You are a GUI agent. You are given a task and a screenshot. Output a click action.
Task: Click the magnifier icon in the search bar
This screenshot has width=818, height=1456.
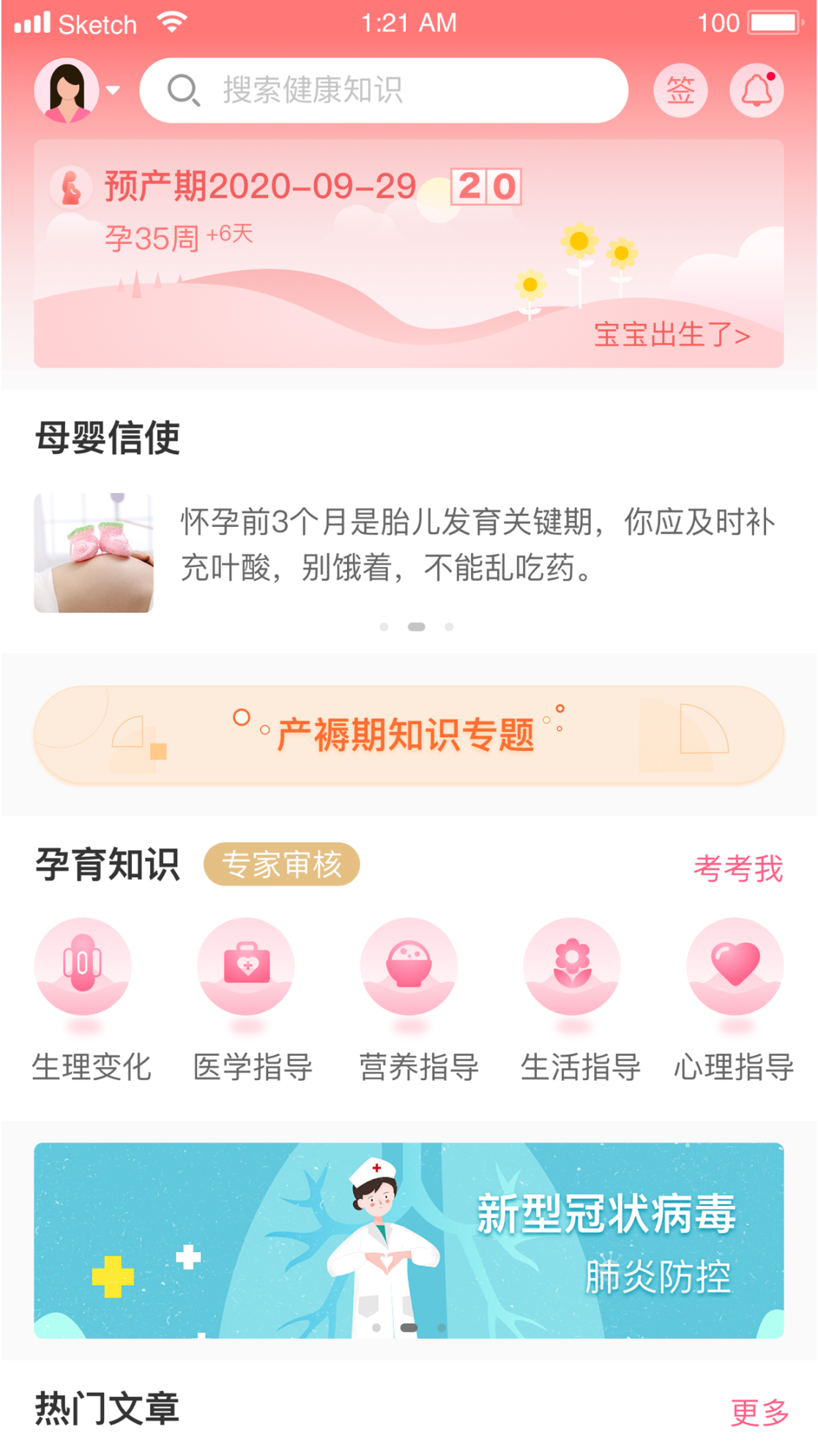click(183, 89)
